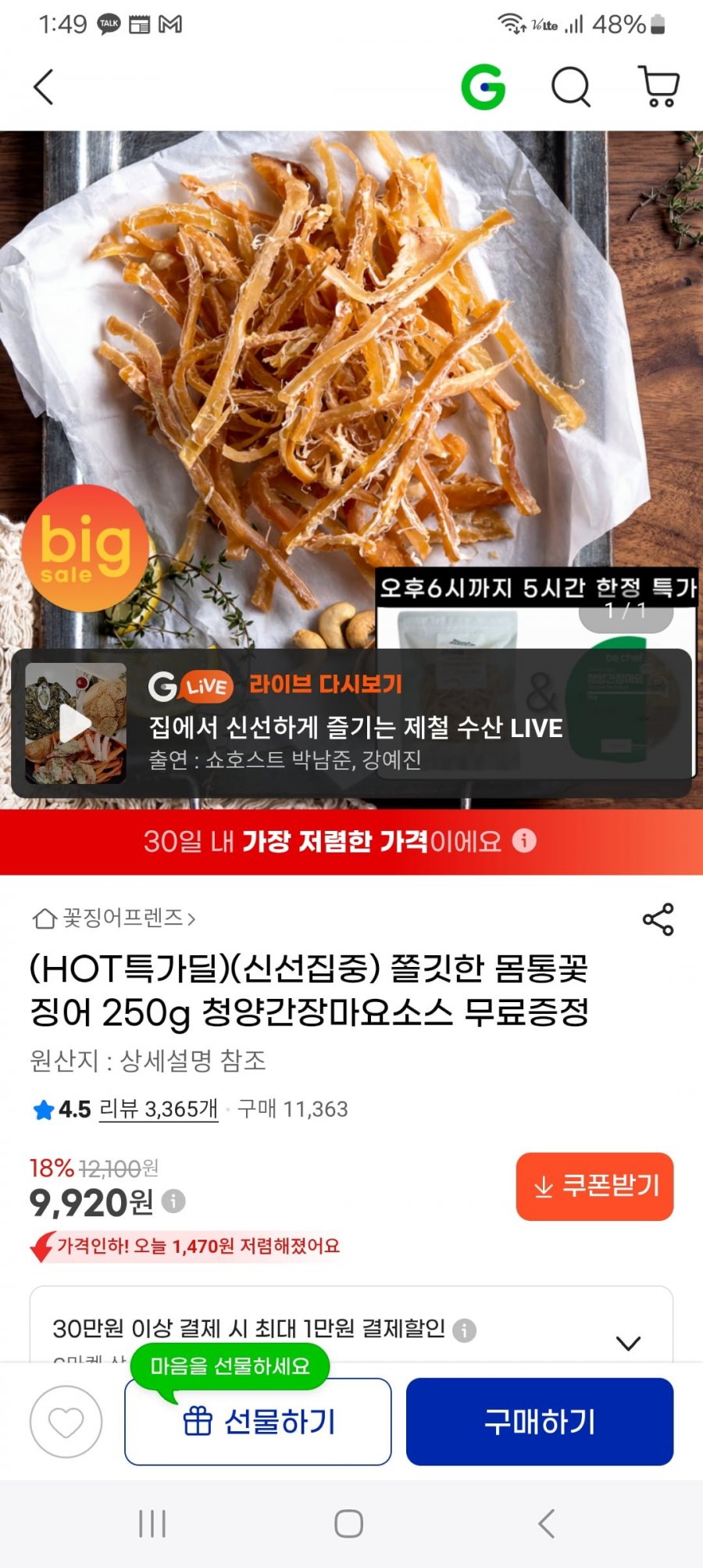
Task: Share this product
Action: [x=658, y=919]
